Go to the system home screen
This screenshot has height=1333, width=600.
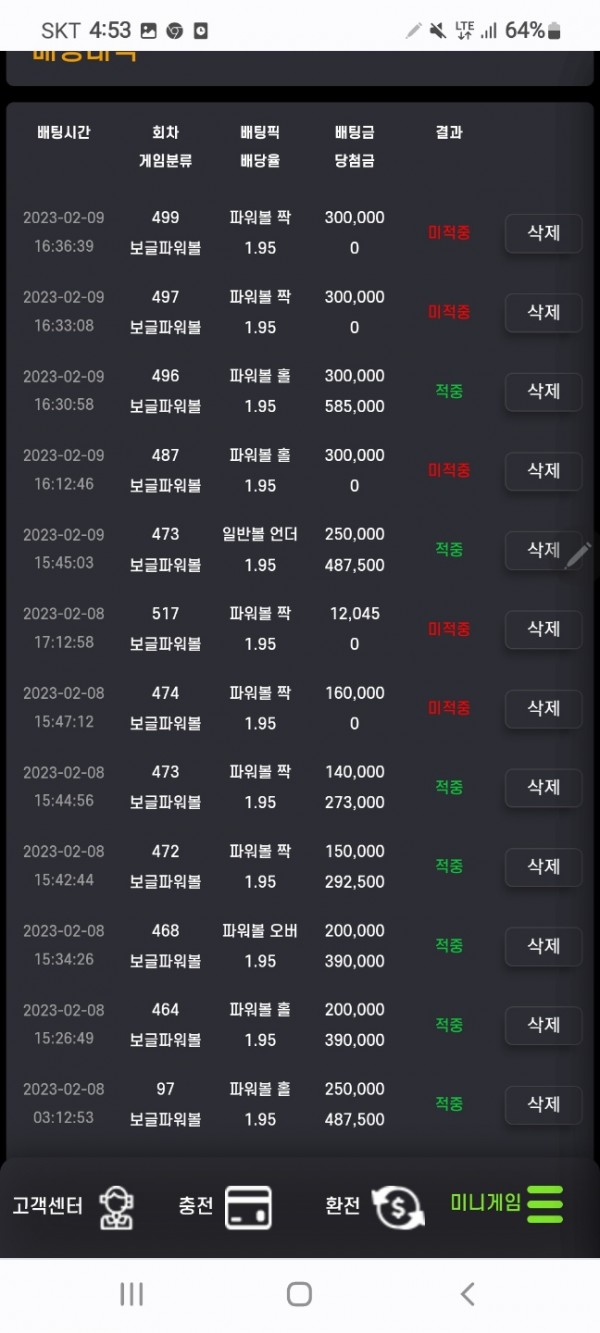point(299,1294)
